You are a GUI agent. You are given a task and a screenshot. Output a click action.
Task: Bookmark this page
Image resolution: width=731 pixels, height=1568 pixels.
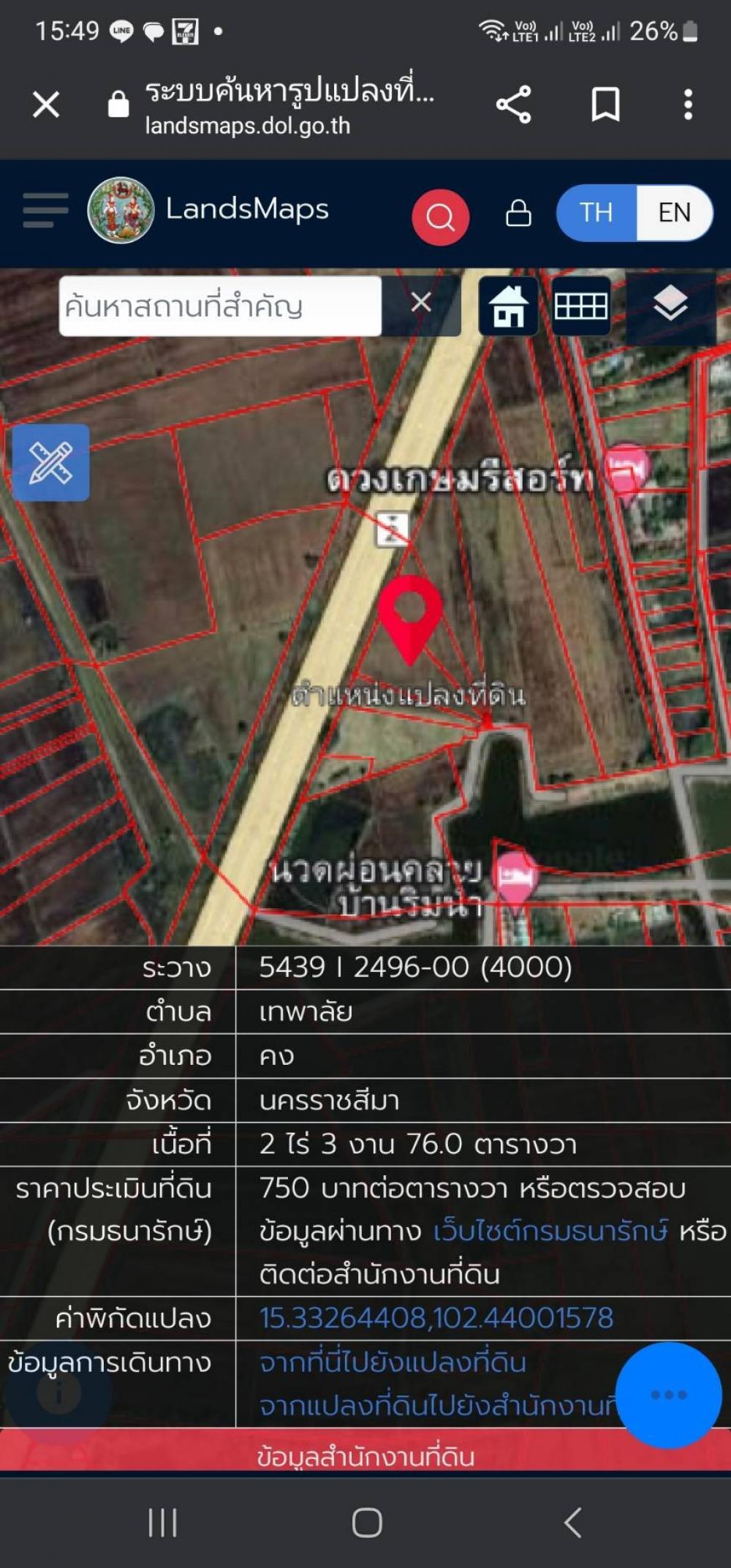[605, 105]
